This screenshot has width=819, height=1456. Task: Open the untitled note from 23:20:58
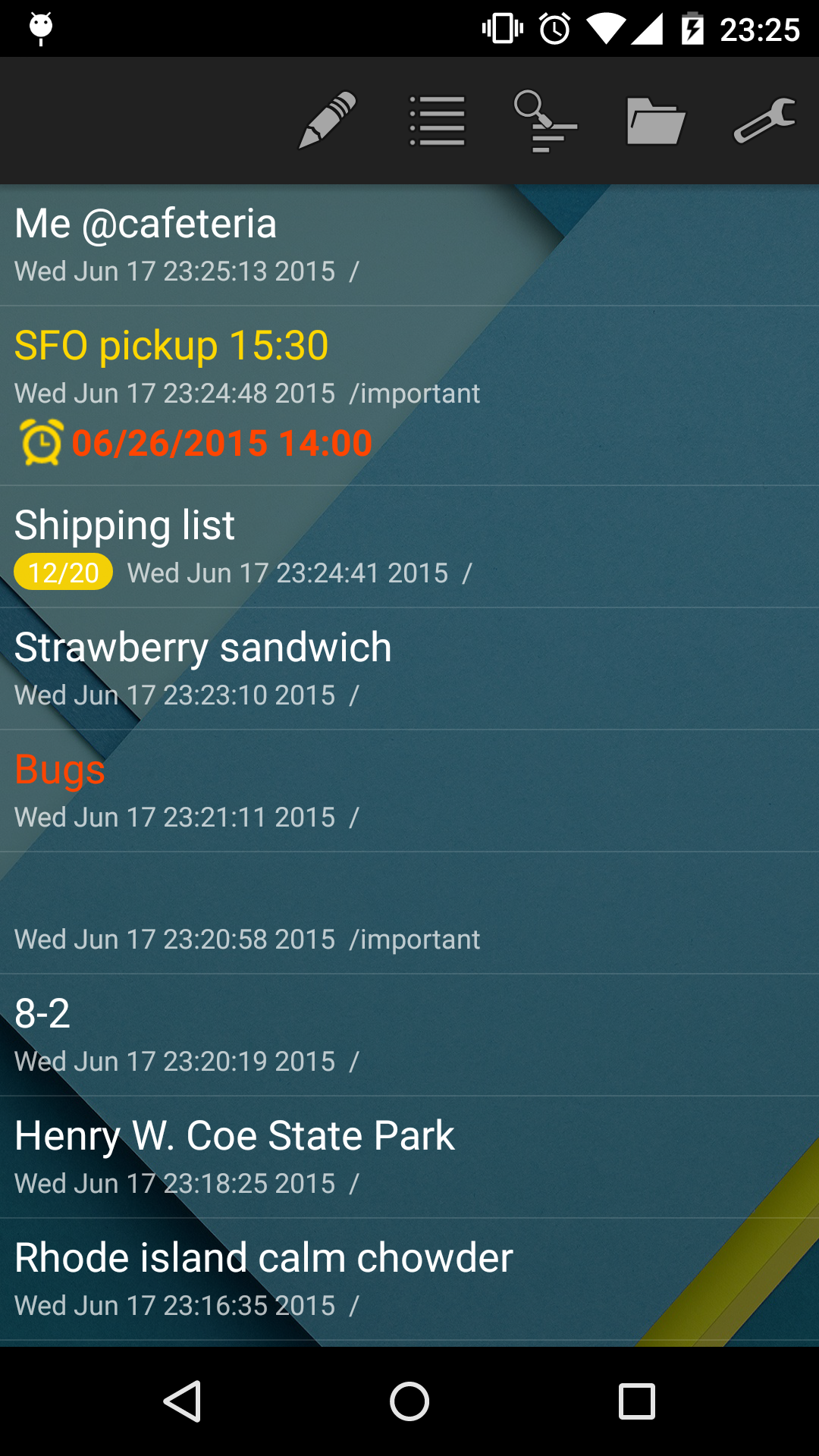pyautogui.click(x=409, y=913)
